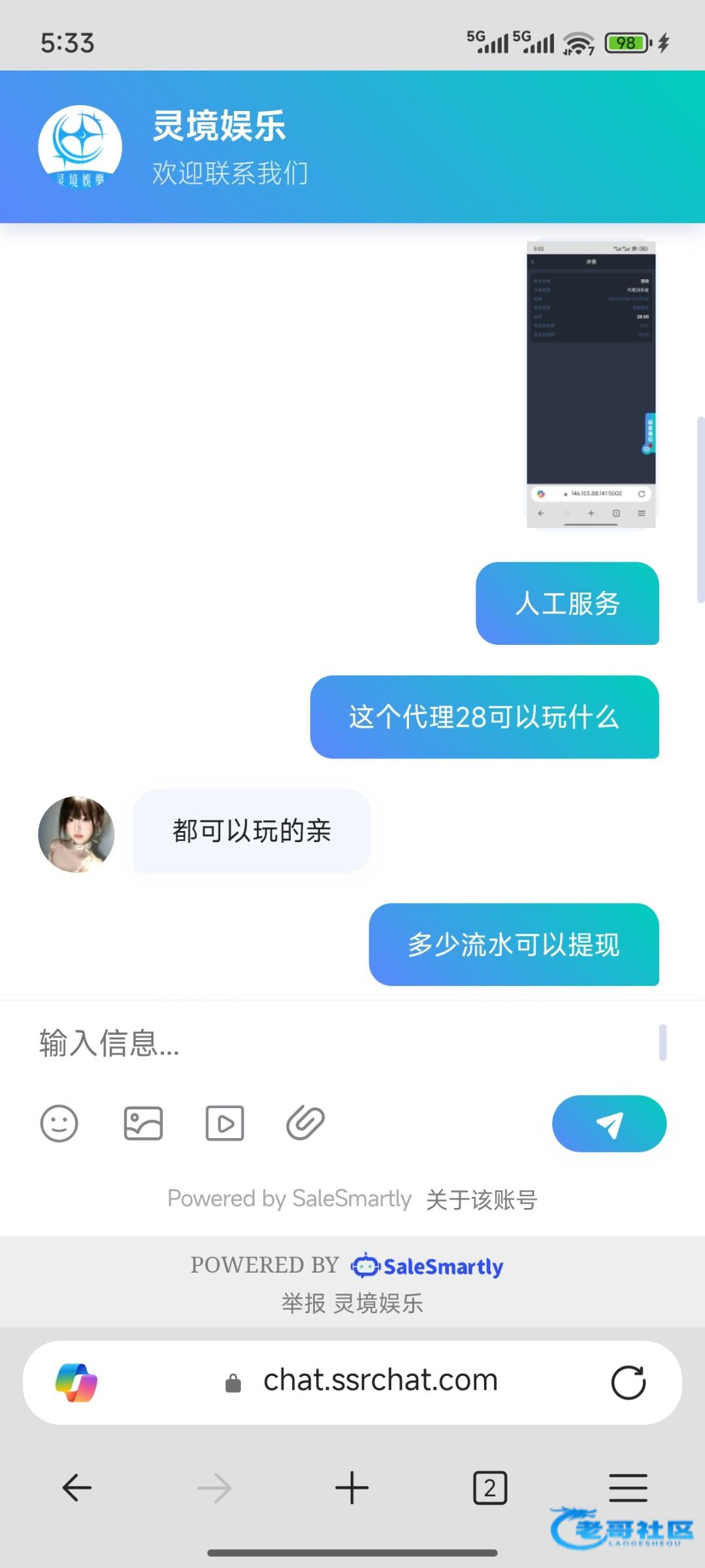Open the sent screenshot image in chat

(591, 384)
